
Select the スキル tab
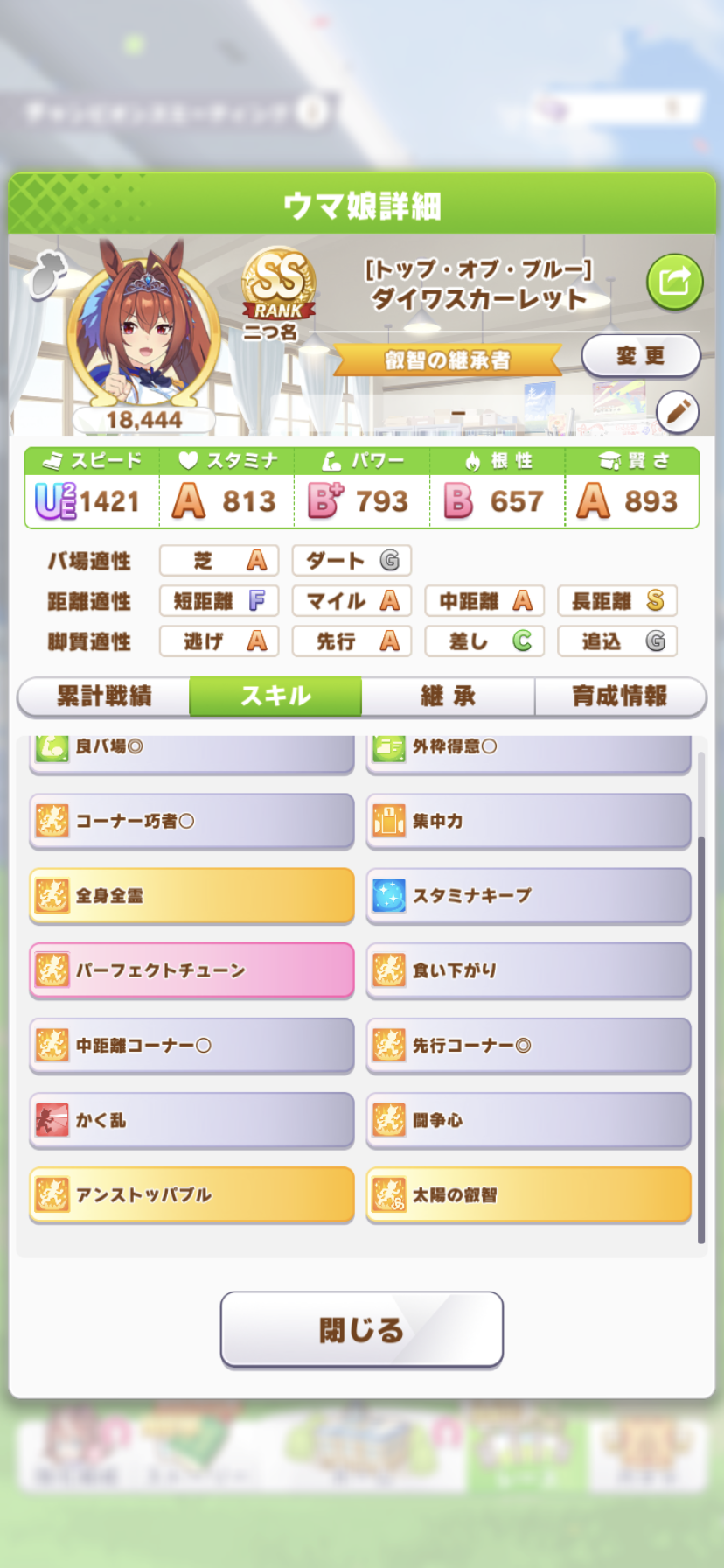[275, 696]
